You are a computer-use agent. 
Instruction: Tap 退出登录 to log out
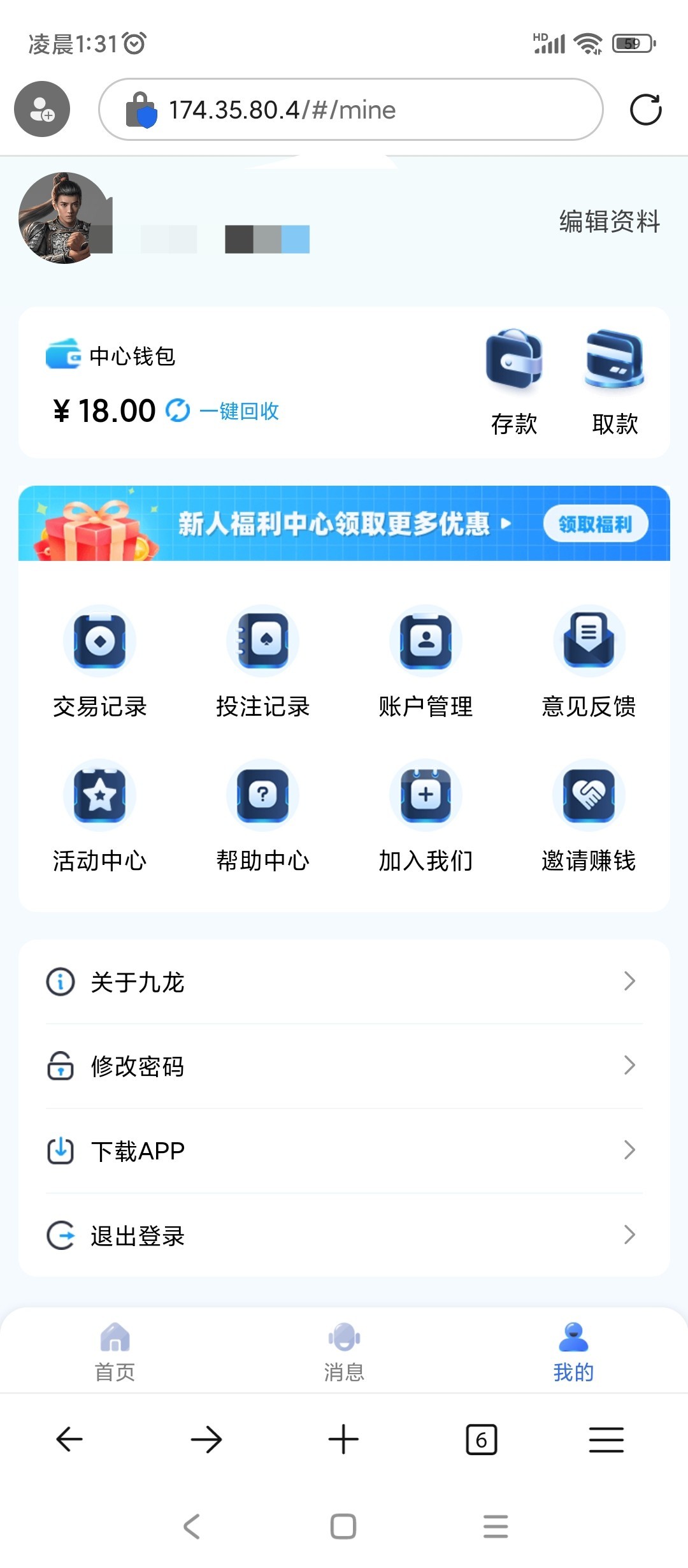[344, 1235]
